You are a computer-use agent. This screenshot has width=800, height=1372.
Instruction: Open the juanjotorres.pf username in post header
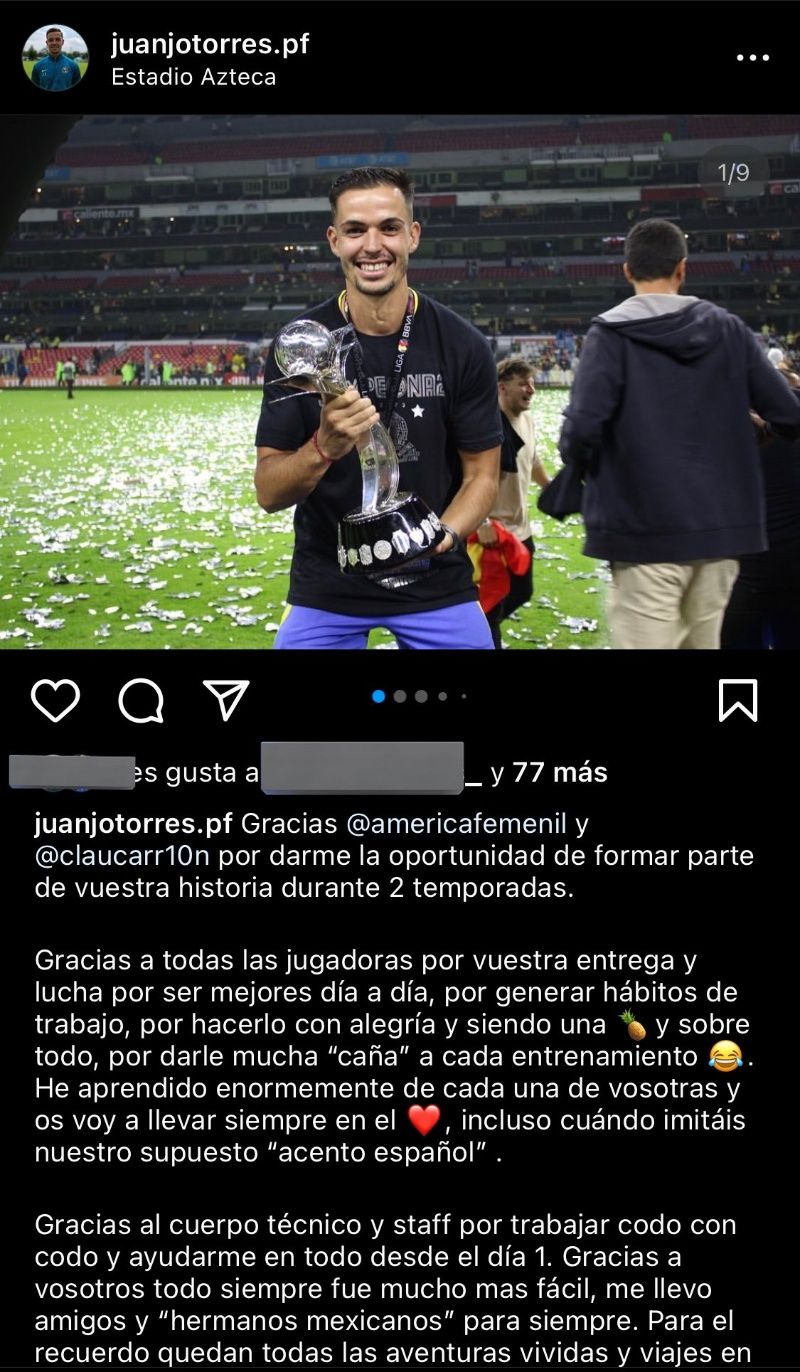tap(209, 44)
